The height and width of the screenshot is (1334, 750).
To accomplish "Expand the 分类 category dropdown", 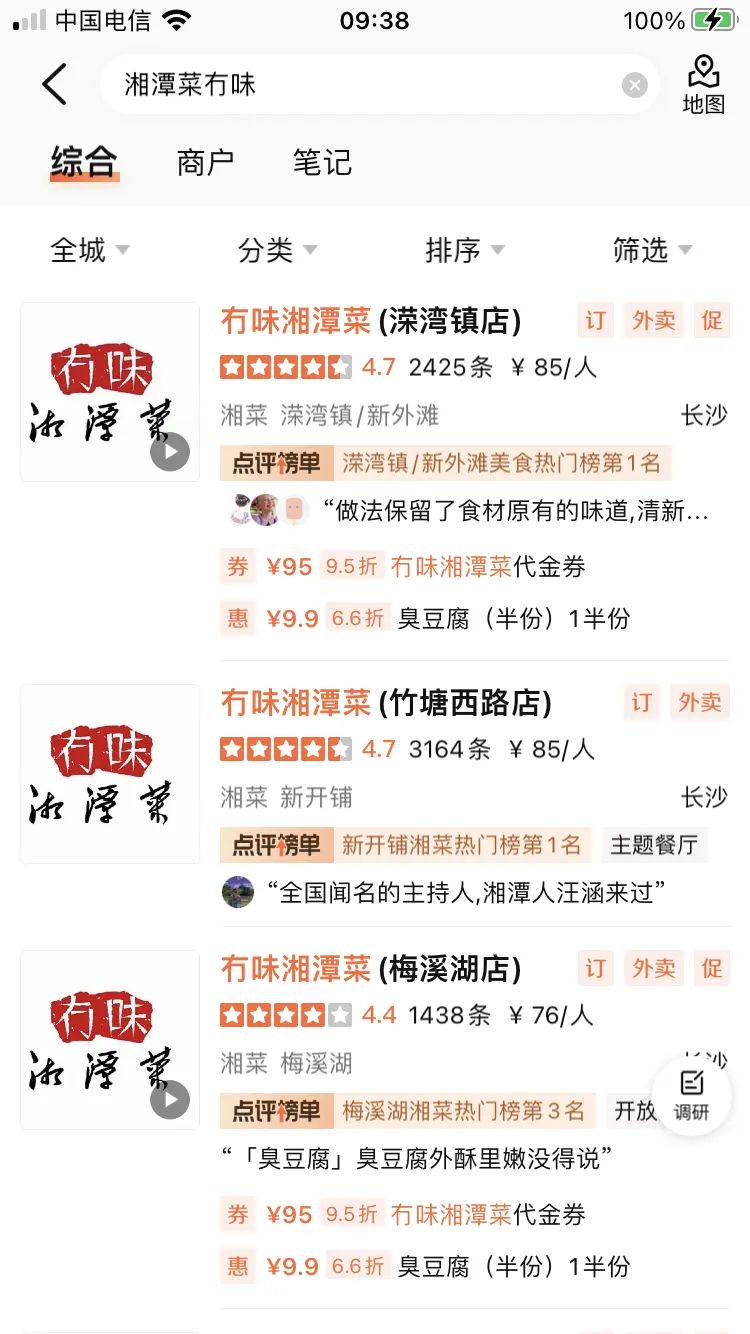I will [277, 250].
